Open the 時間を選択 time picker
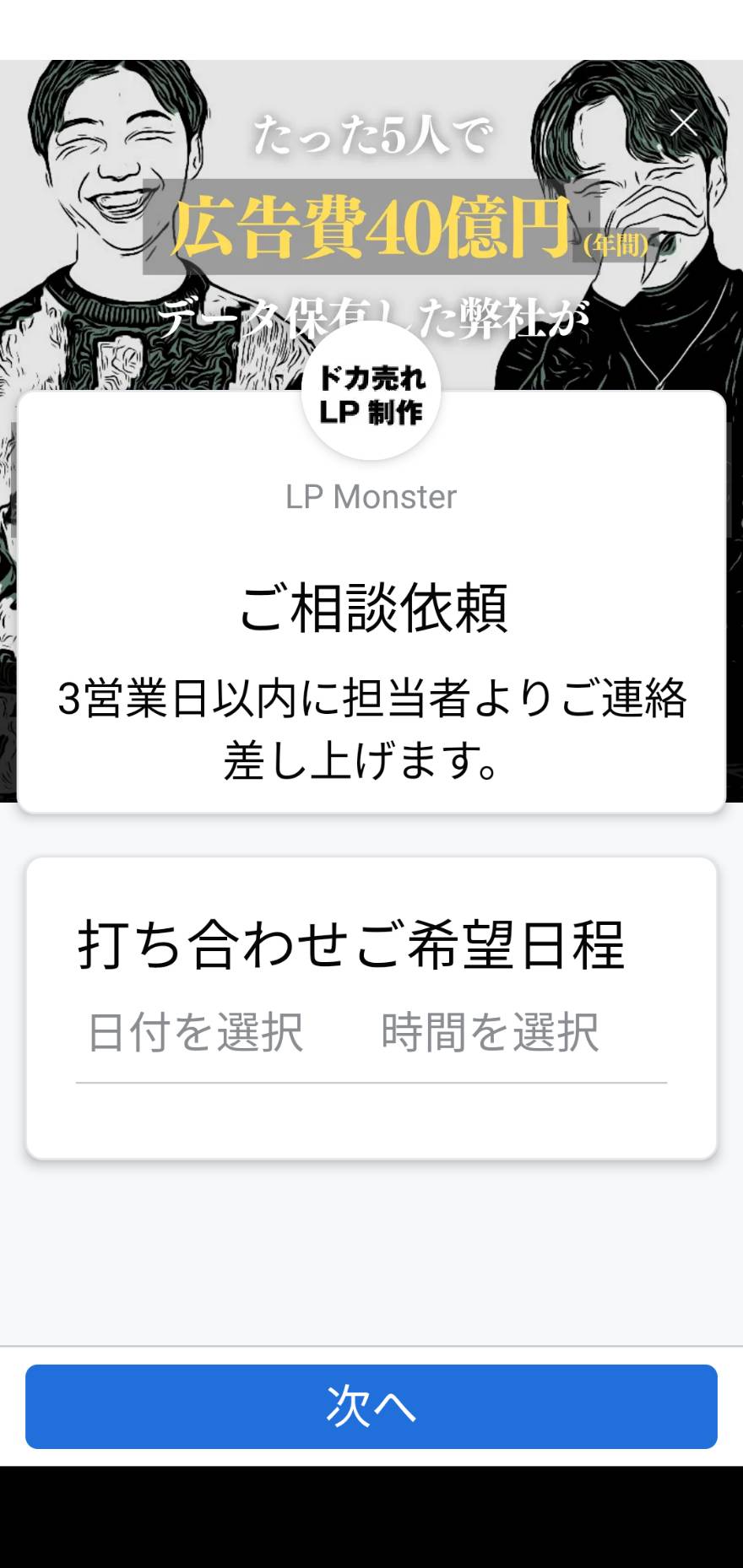 coord(490,1032)
